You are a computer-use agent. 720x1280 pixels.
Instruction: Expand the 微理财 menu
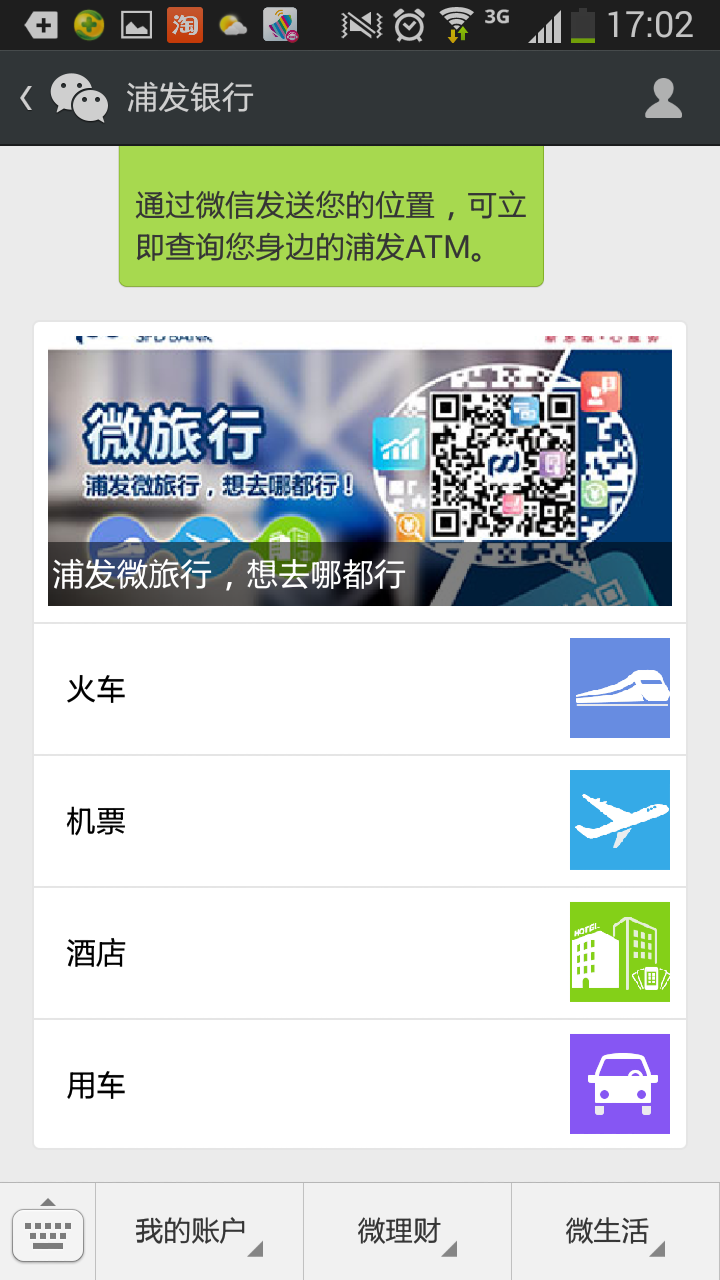coord(407,1231)
